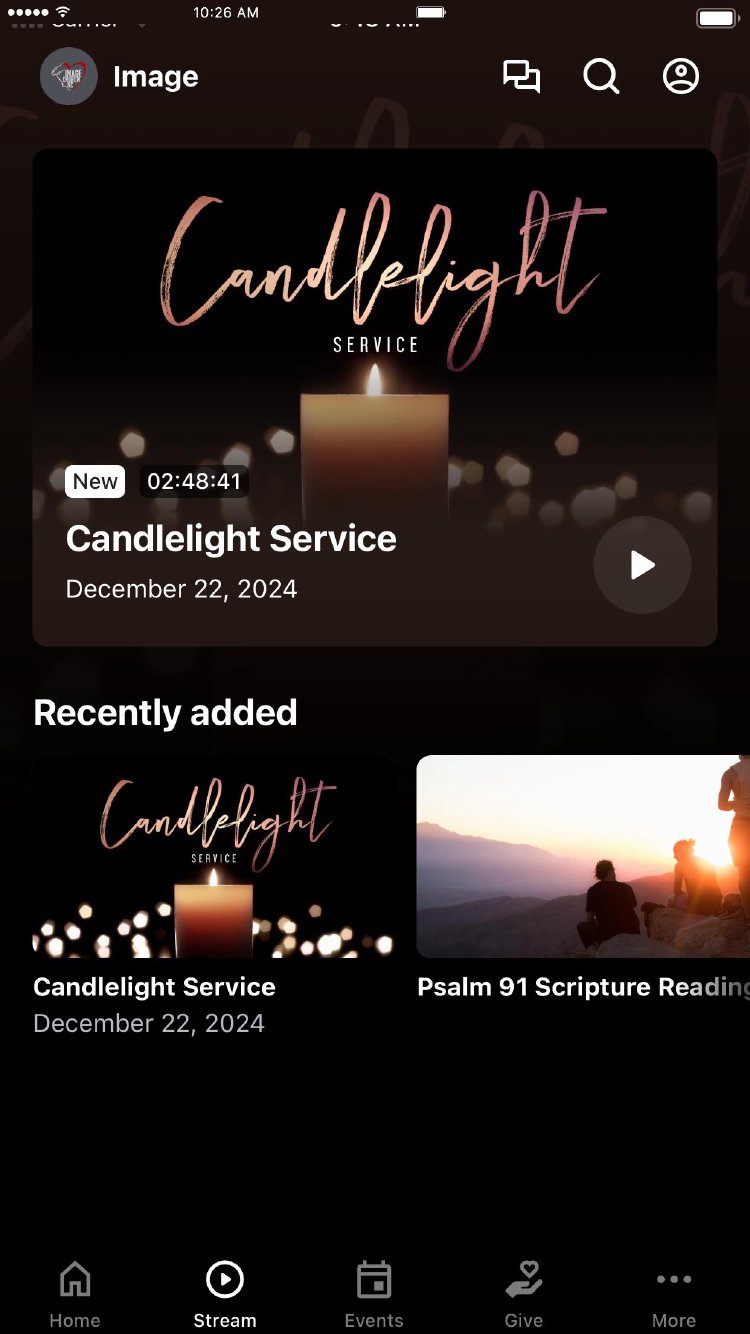The image size is (750, 1334).
Task: Open the Give tab
Action: 524,1293
